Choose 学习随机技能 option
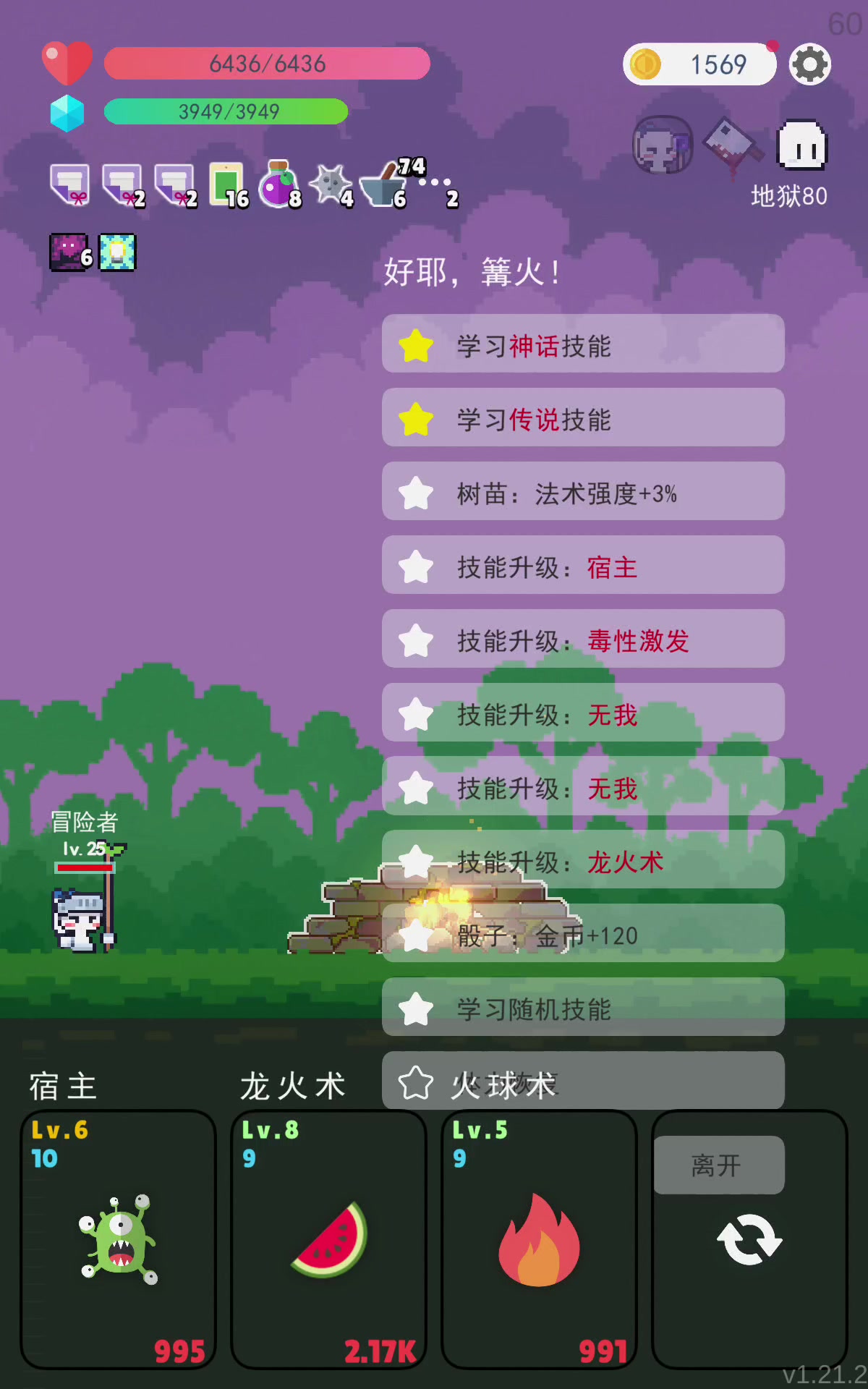This screenshot has height=1389, width=868. pyautogui.click(x=582, y=1008)
